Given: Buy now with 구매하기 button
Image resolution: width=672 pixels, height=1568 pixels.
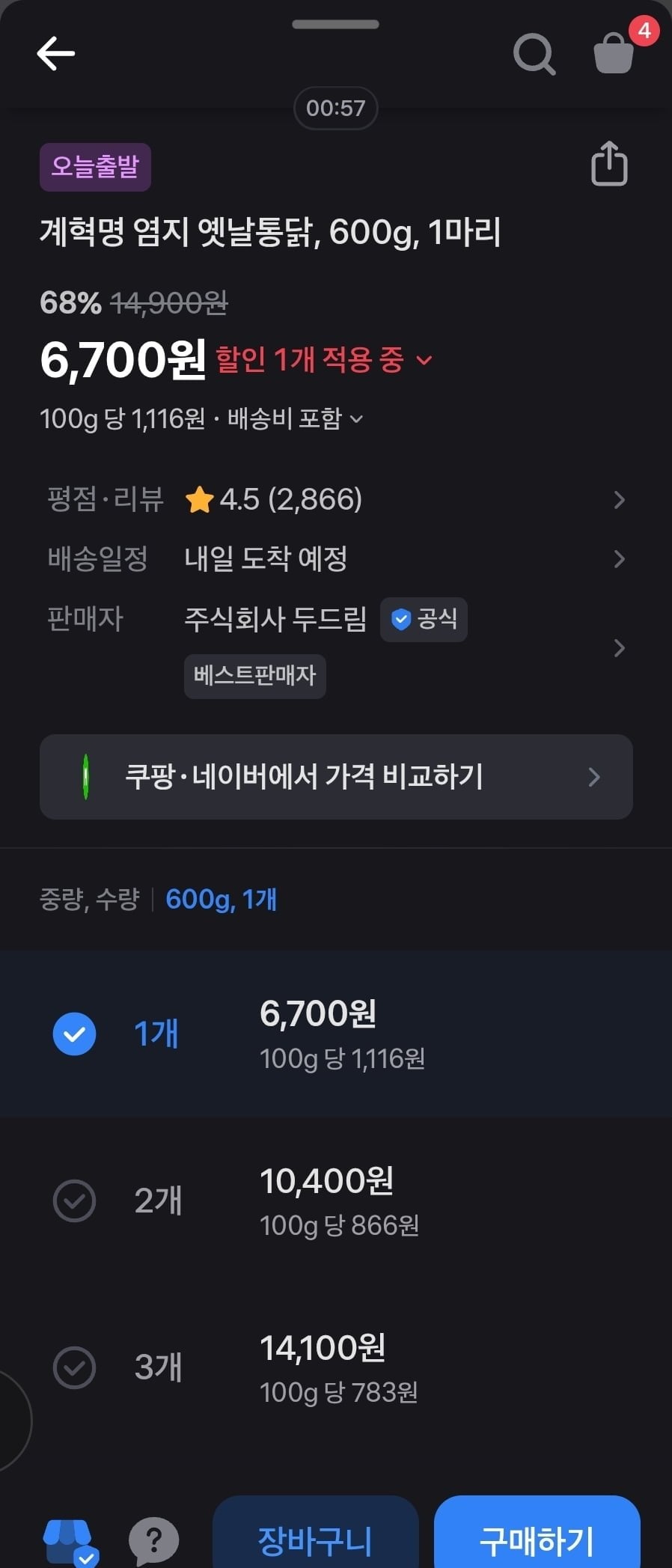Looking at the screenshot, I should pyautogui.click(x=537, y=1540).
